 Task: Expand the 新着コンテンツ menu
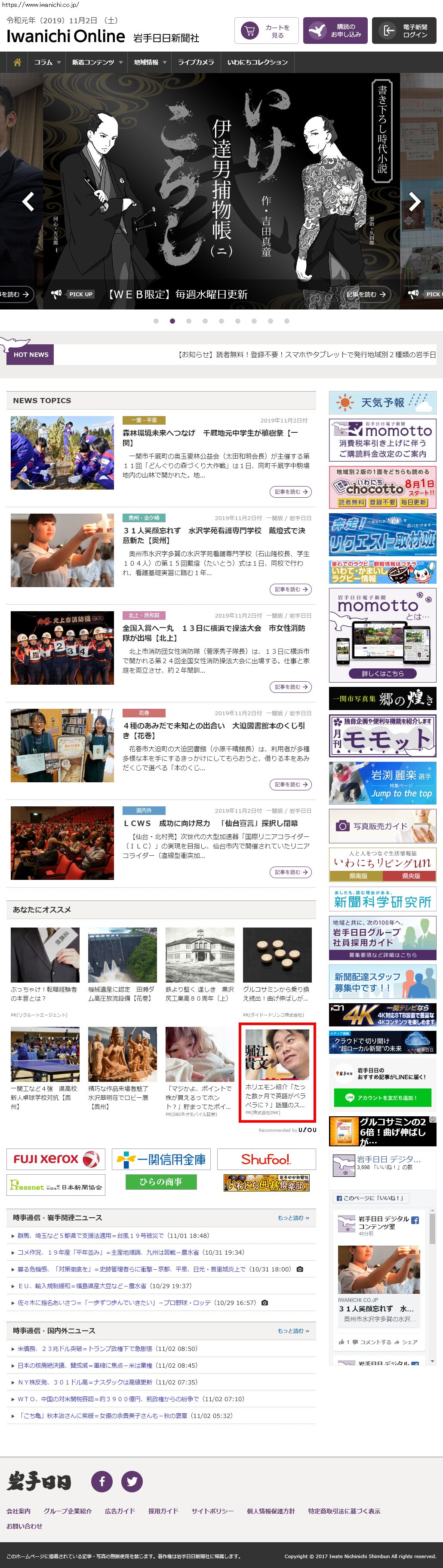(97, 62)
